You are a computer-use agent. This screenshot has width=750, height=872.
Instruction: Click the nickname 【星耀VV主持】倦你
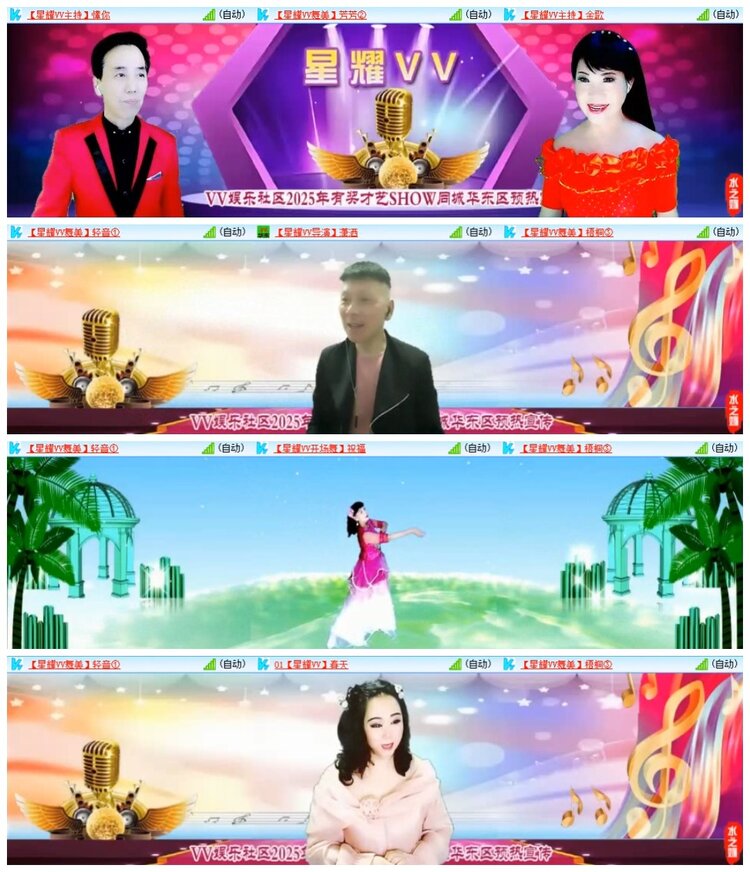coord(70,14)
